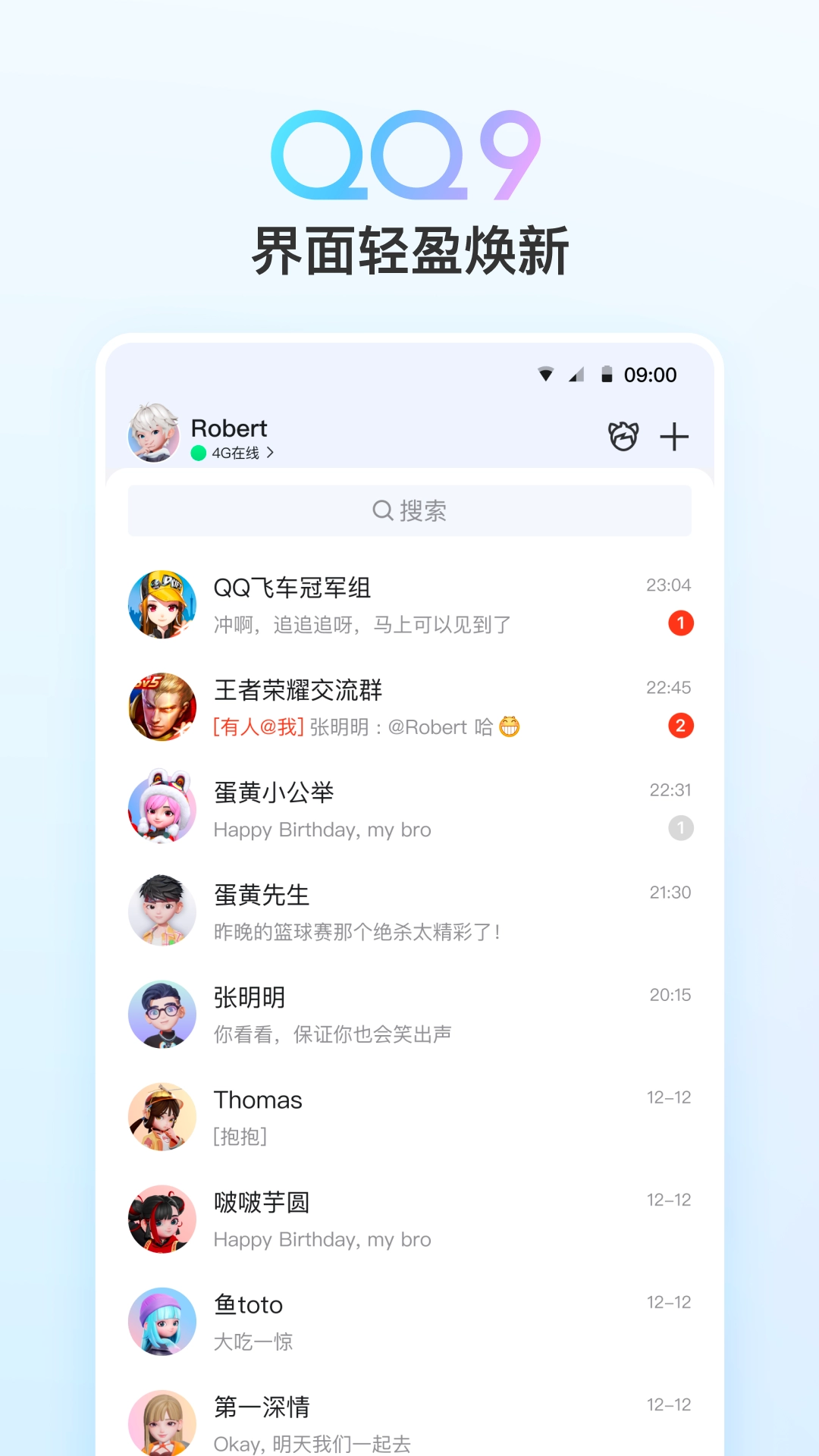This screenshot has height=1456, width=819.
Task: Click the [有人@我] mention tag
Action: pos(257,726)
